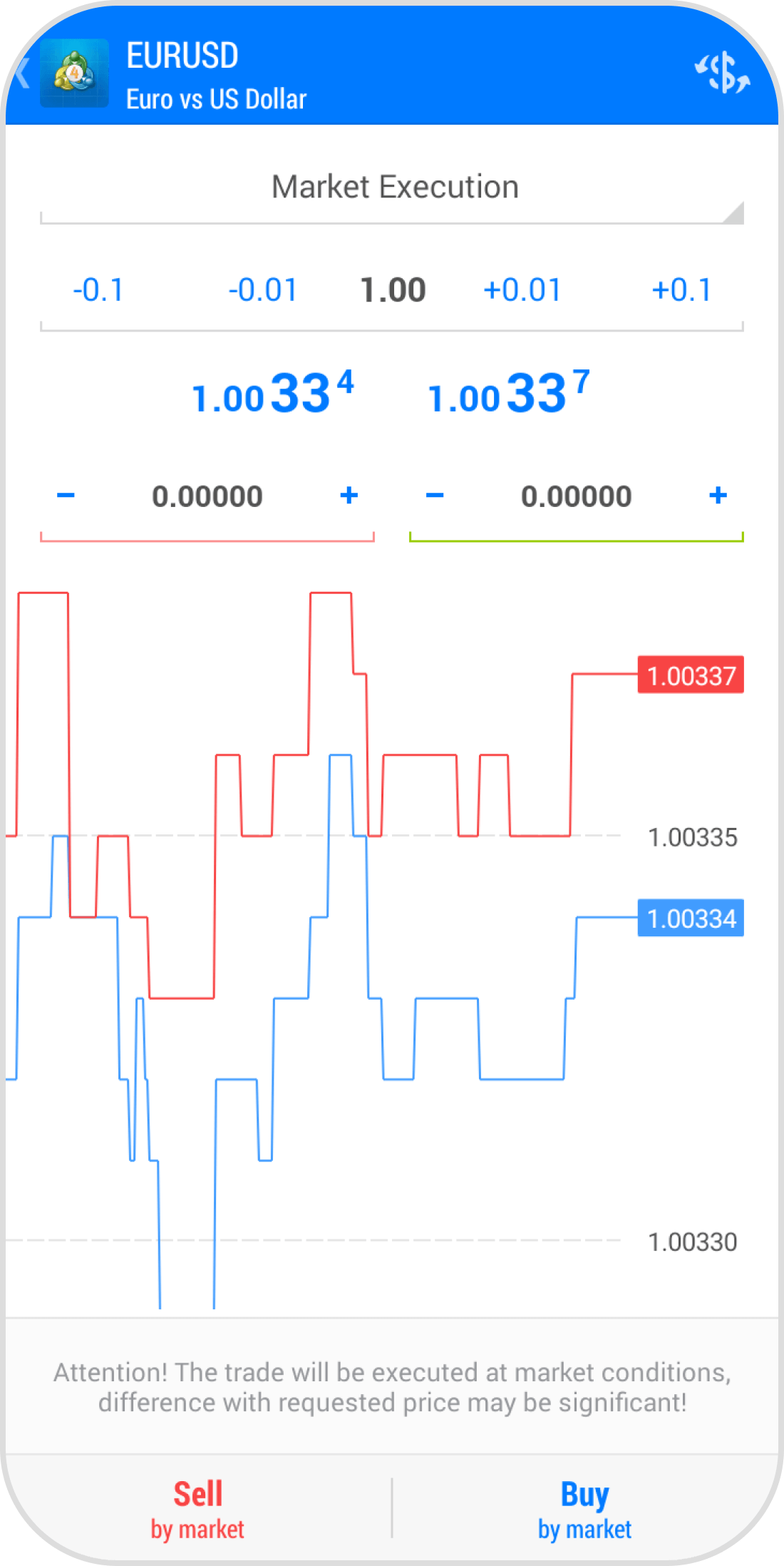Increase volume by 0.01

(x=522, y=290)
